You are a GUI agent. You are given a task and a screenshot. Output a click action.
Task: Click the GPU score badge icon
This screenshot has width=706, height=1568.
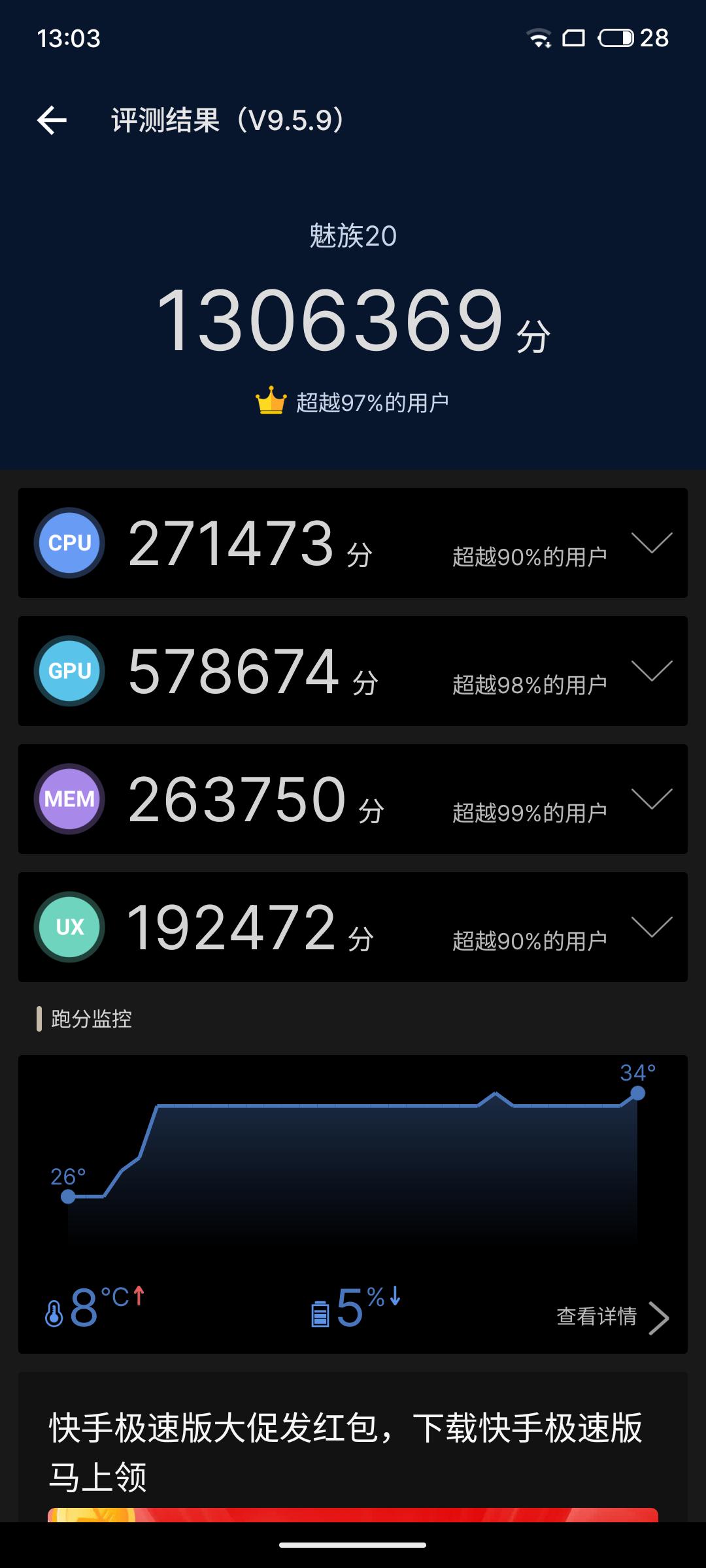pyautogui.click(x=69, y=670)
